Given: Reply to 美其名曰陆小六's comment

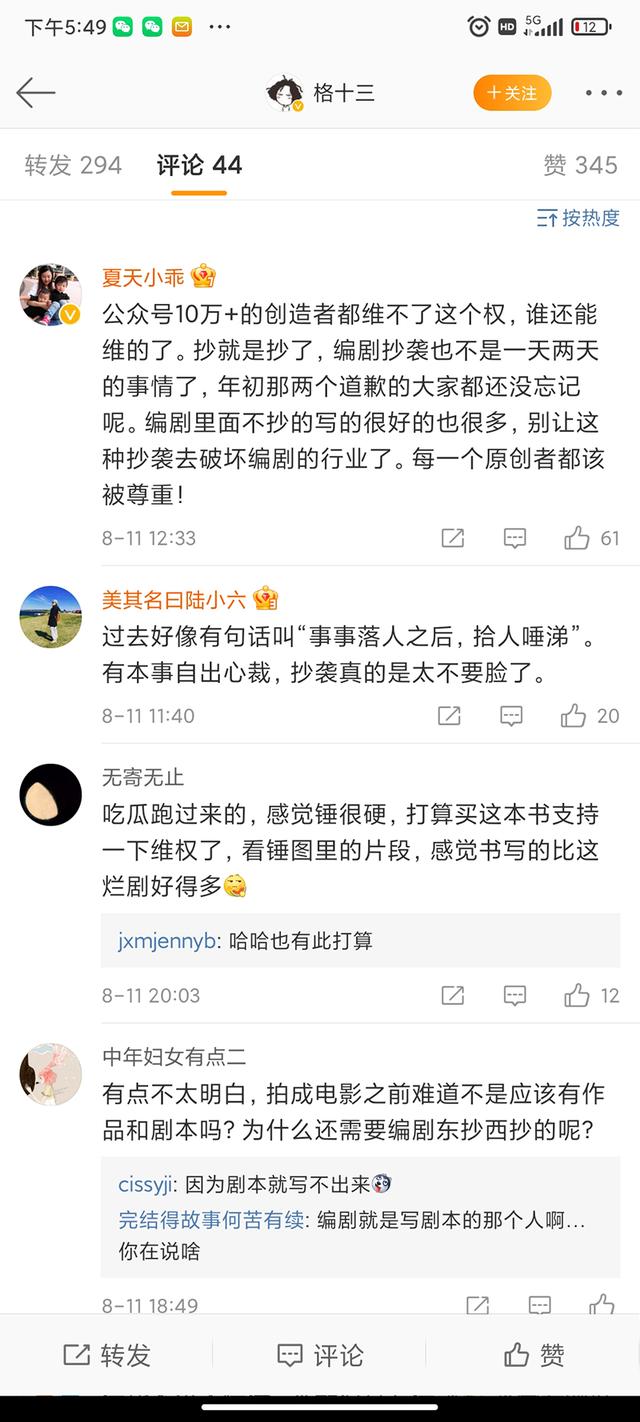Looking at the screenshot, I should [511, 716].
